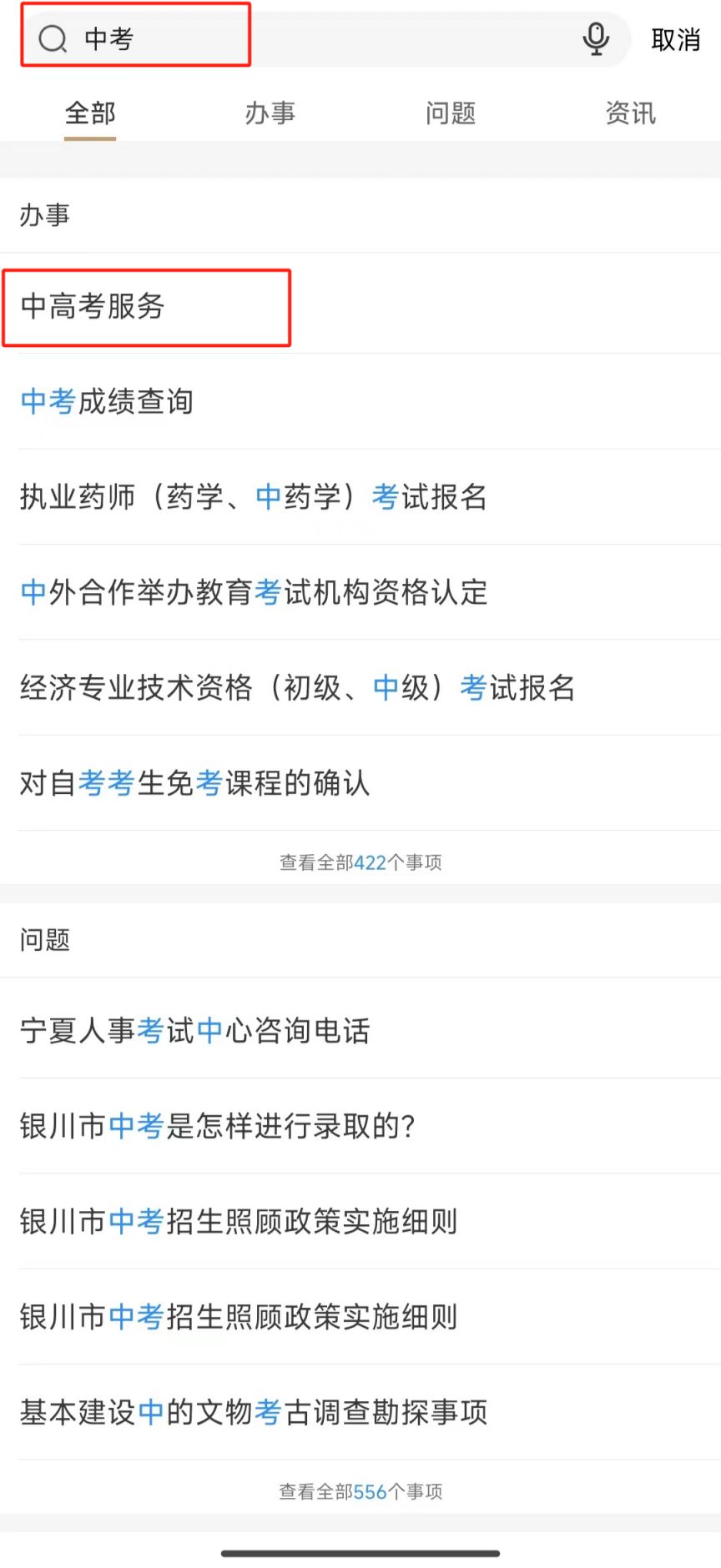Switch to the 办事 tab
Screen dimensions: 721x1568
click(270, 113)
